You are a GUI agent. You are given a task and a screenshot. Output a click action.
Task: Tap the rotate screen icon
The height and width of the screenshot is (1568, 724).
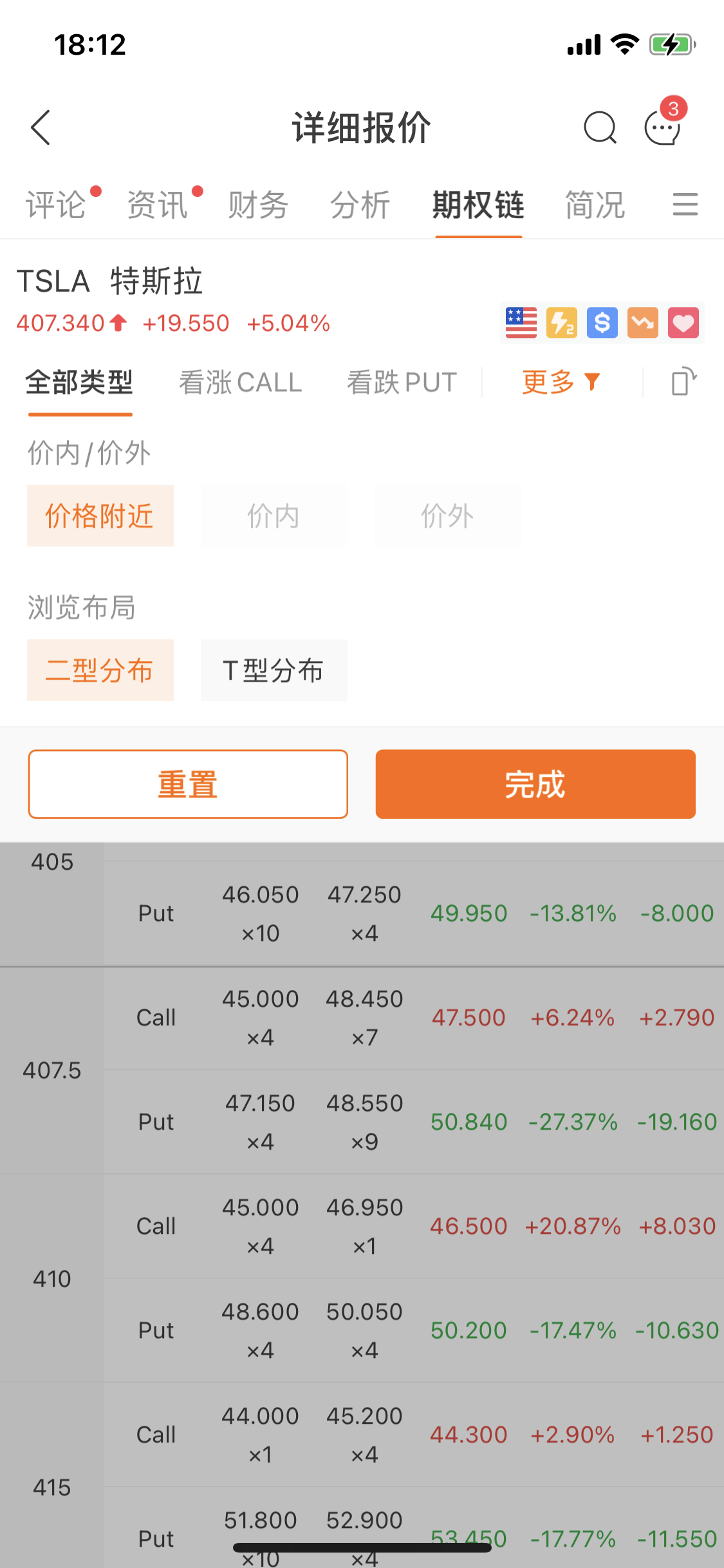683,381
